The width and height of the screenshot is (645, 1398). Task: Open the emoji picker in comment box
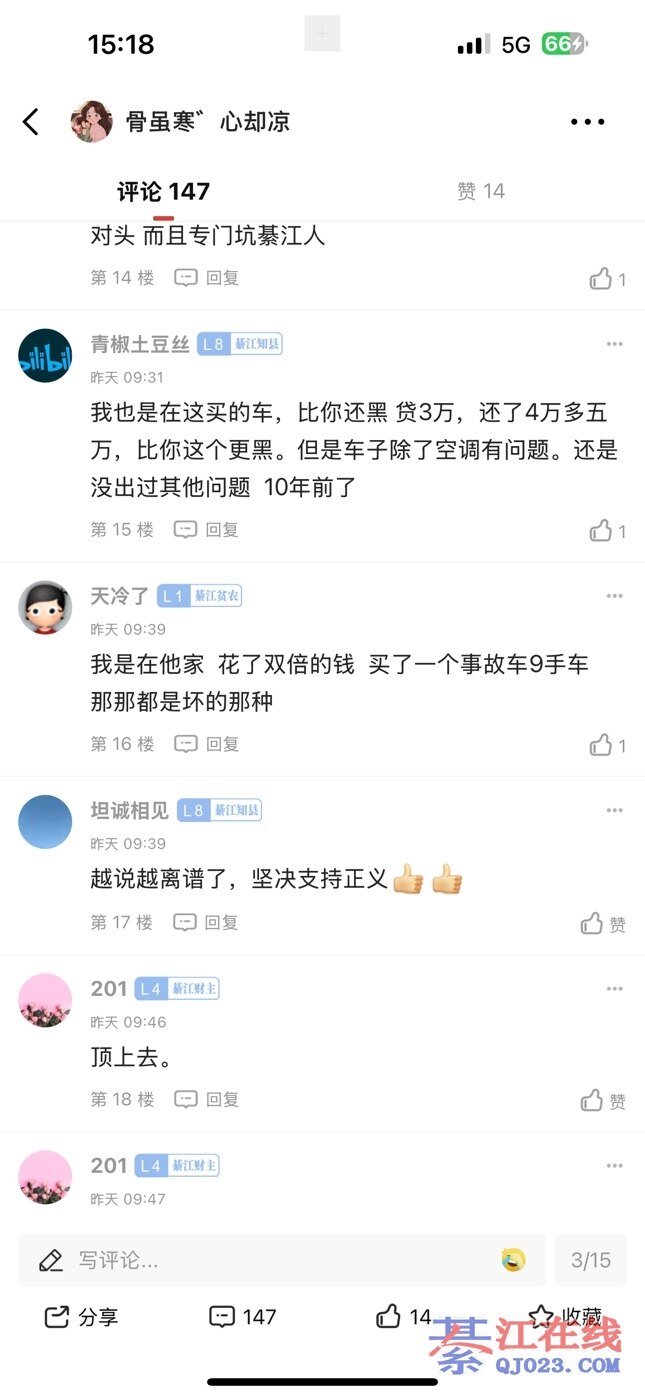pos(514,1260)
